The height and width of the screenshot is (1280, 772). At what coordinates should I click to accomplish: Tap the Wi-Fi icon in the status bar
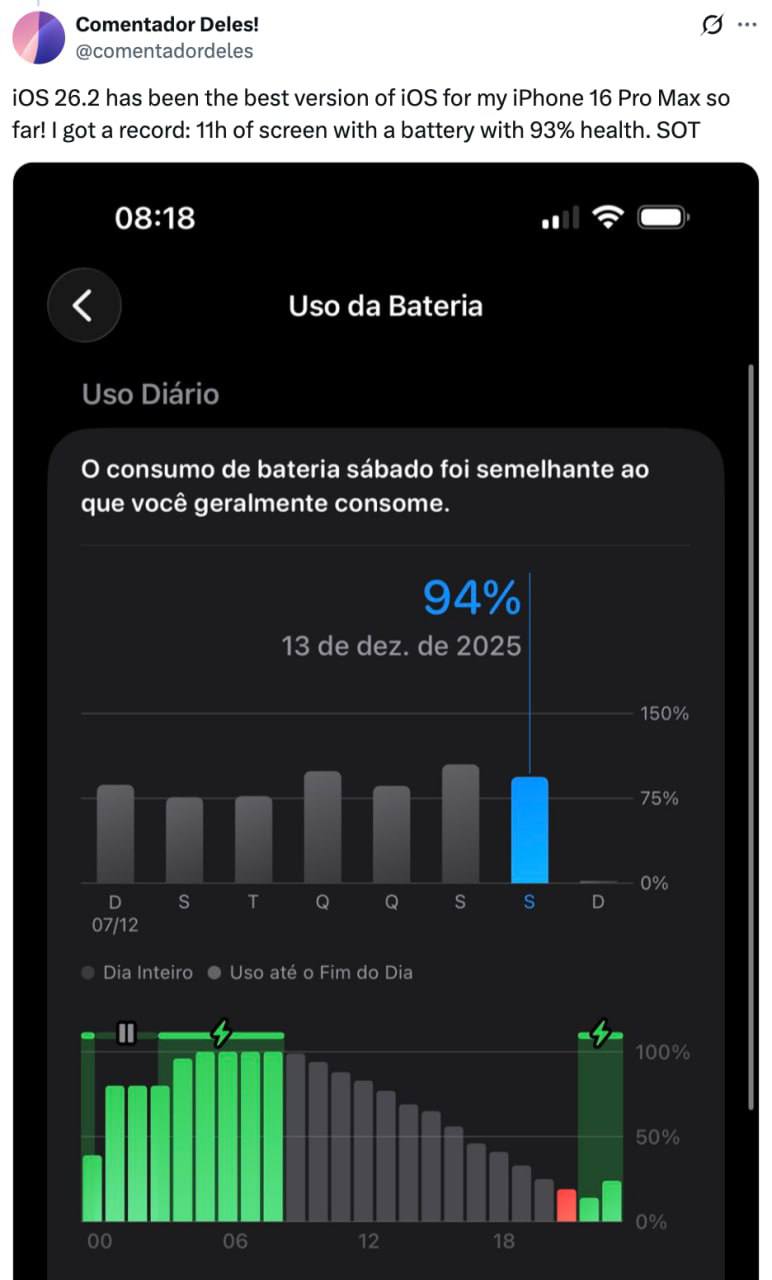coord(610,215)
